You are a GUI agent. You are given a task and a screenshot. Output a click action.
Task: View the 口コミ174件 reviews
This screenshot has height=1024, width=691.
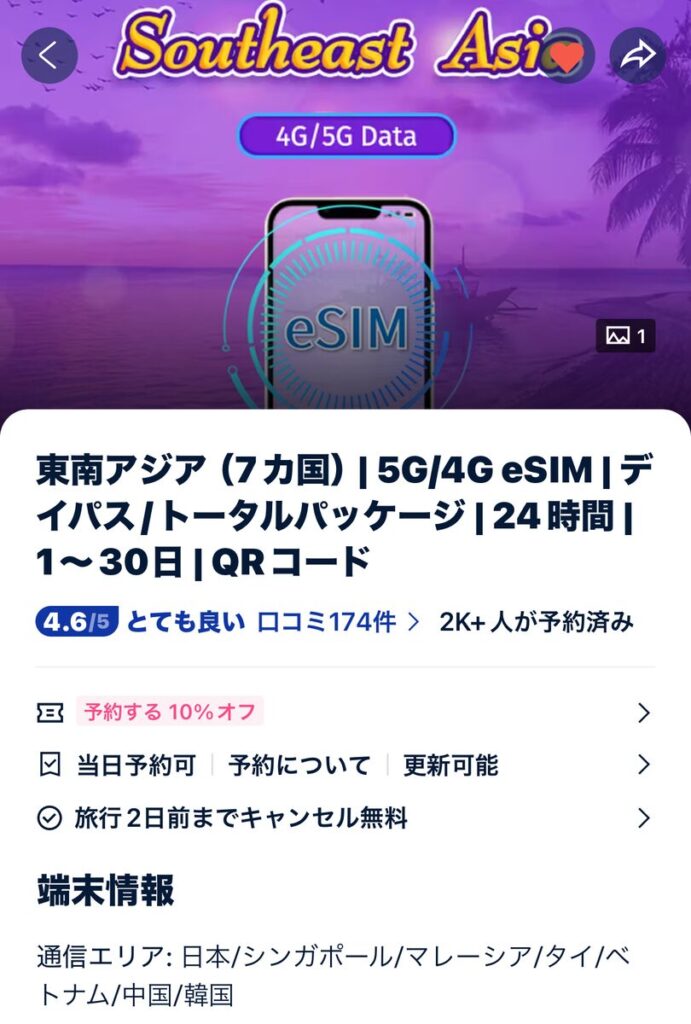tap(336, 622)
